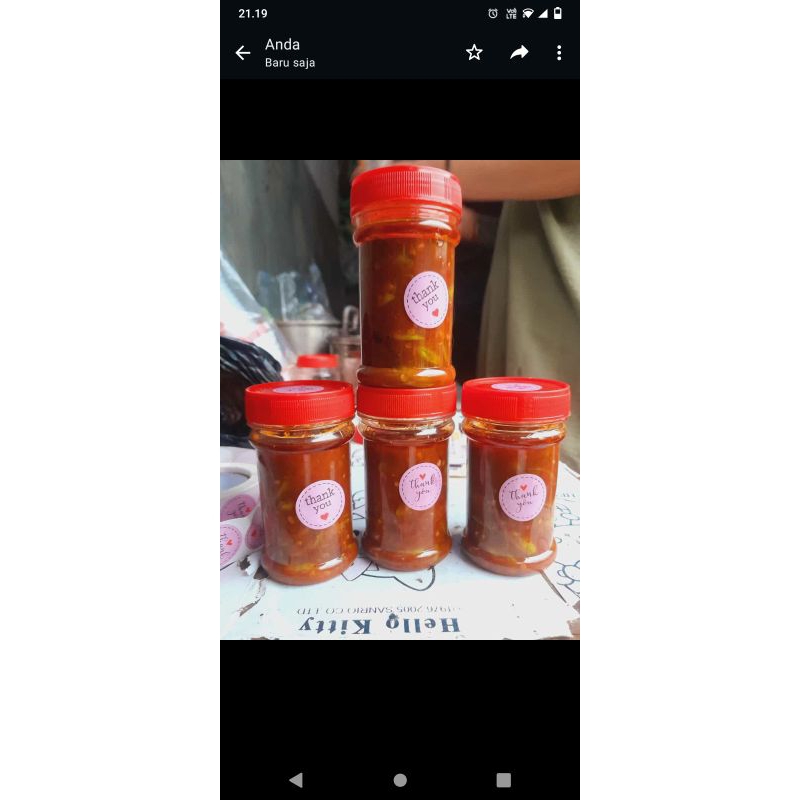Go back from the photo viewer
This screenshot has width=800, height=800.
click(242, 53)
